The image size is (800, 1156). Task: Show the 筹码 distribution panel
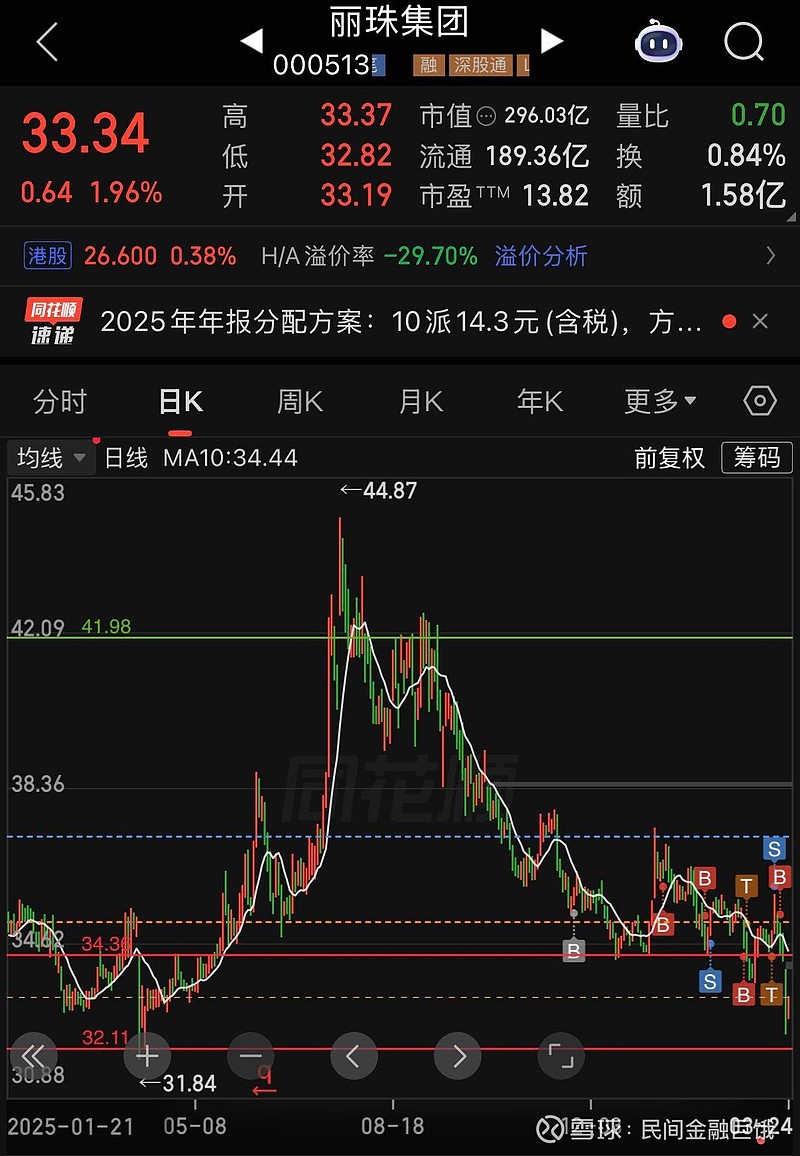coord(757,458)
